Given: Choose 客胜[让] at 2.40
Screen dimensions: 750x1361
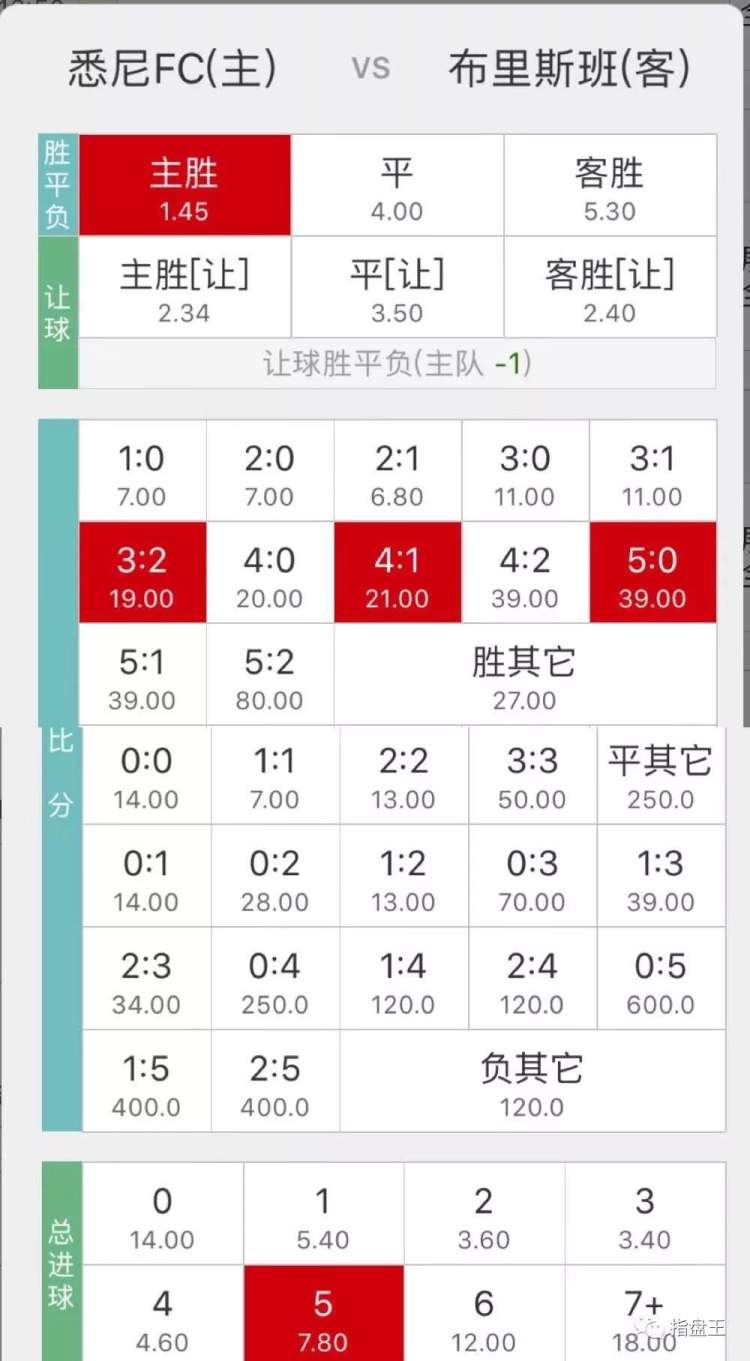Looking at the screenshot, I should pyautogui.click(x=609, y=287).
